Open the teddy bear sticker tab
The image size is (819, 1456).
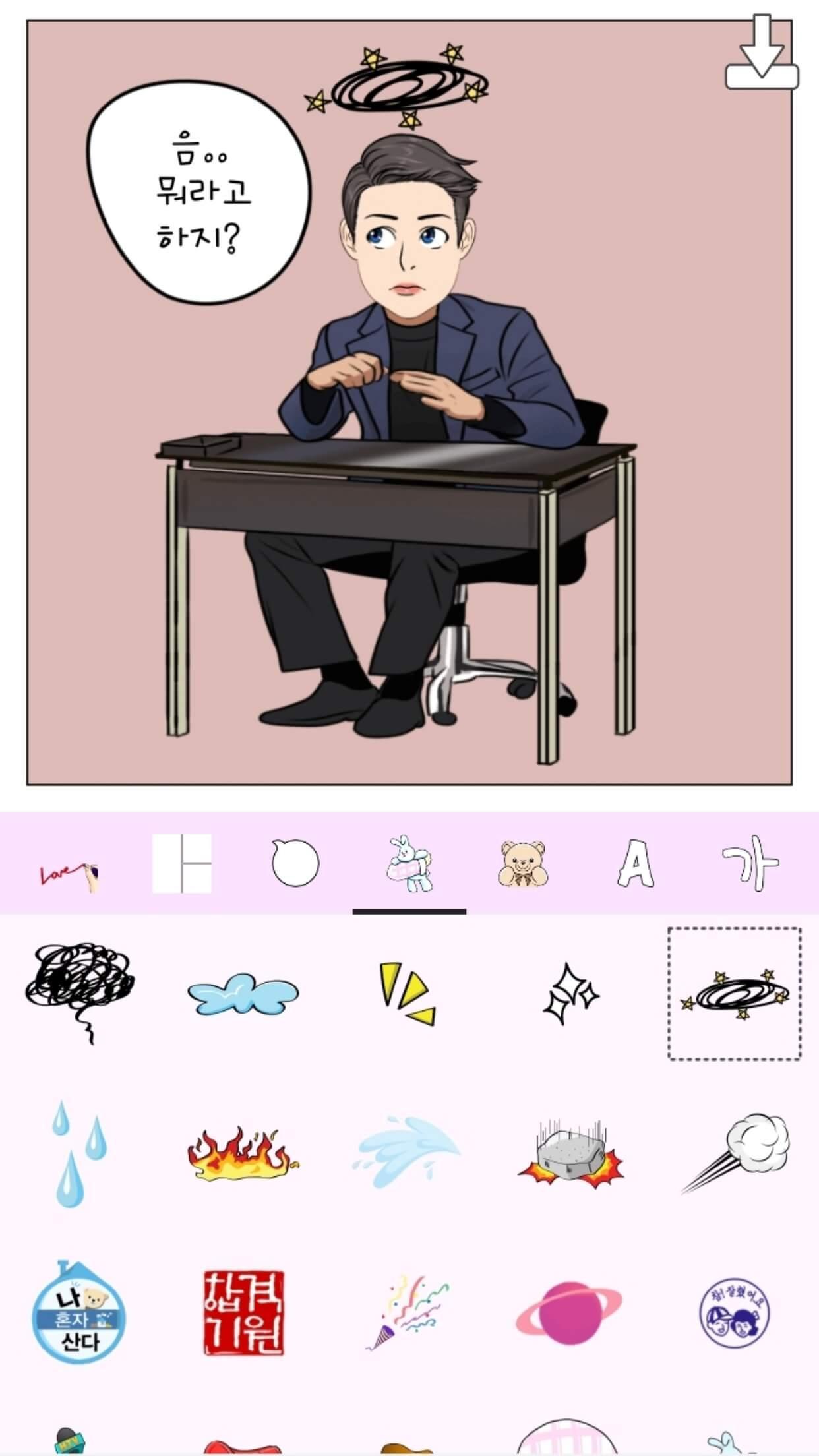pos(522,863)
